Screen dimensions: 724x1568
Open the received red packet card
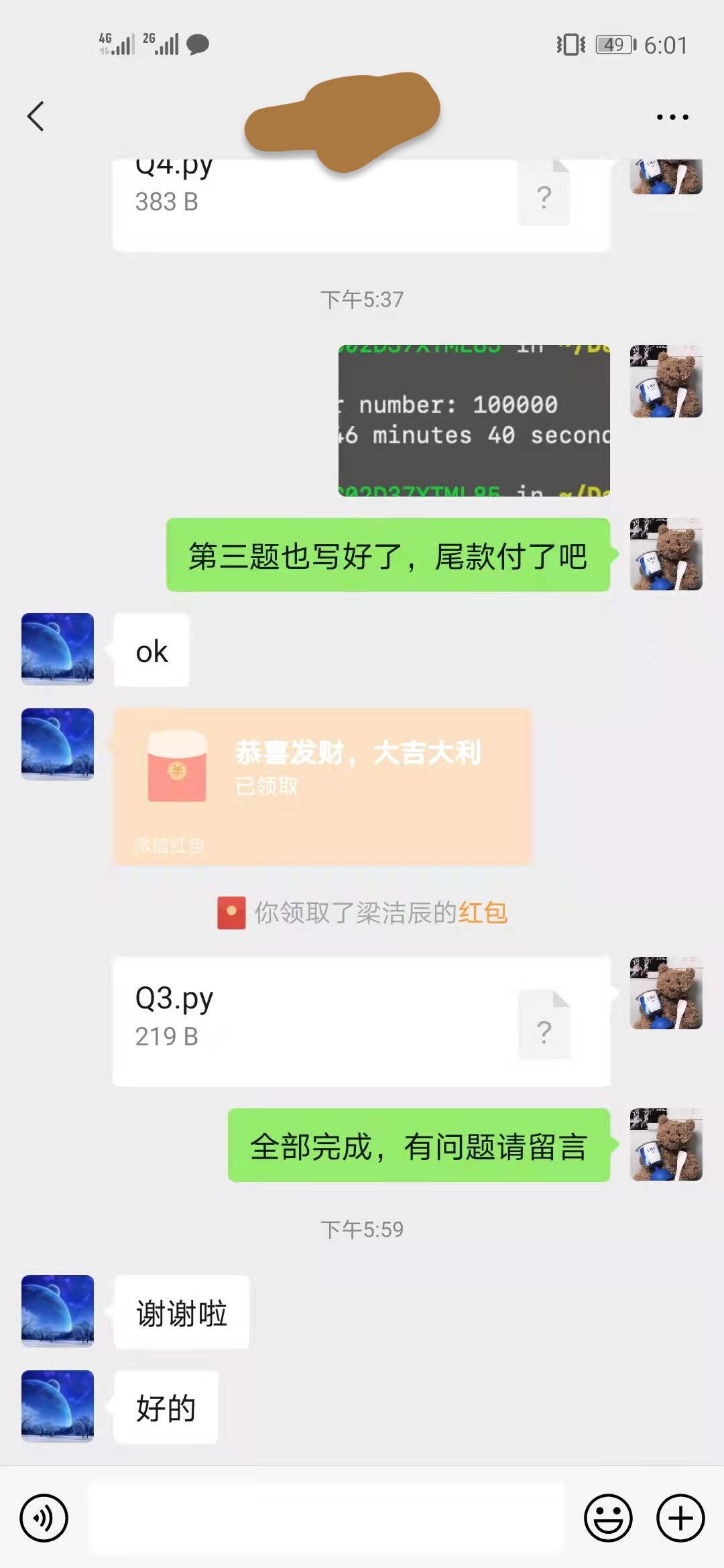click(x=322, y=785)
